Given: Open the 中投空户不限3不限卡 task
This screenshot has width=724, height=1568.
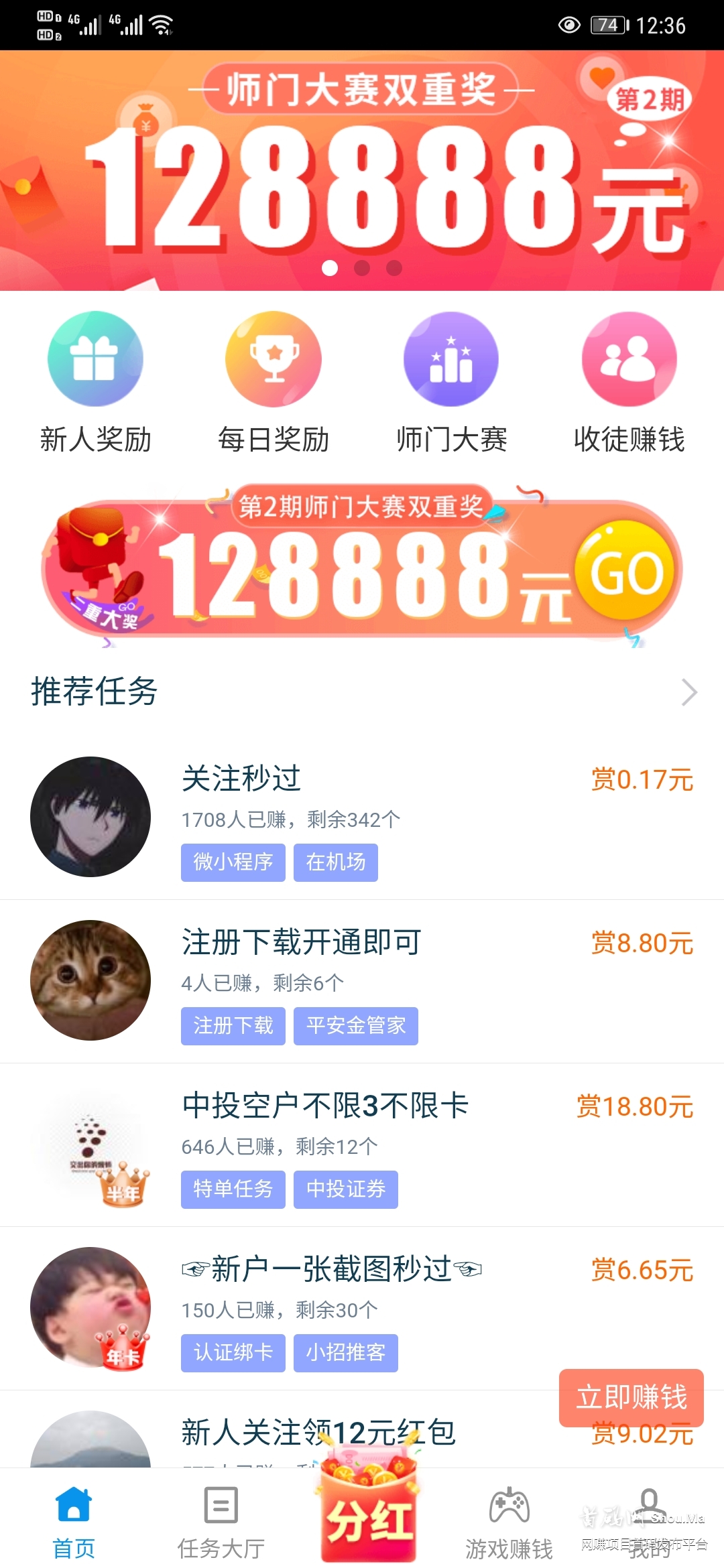Looking at the screenshot, I should pyautogui.click(x=362, y=1145).
